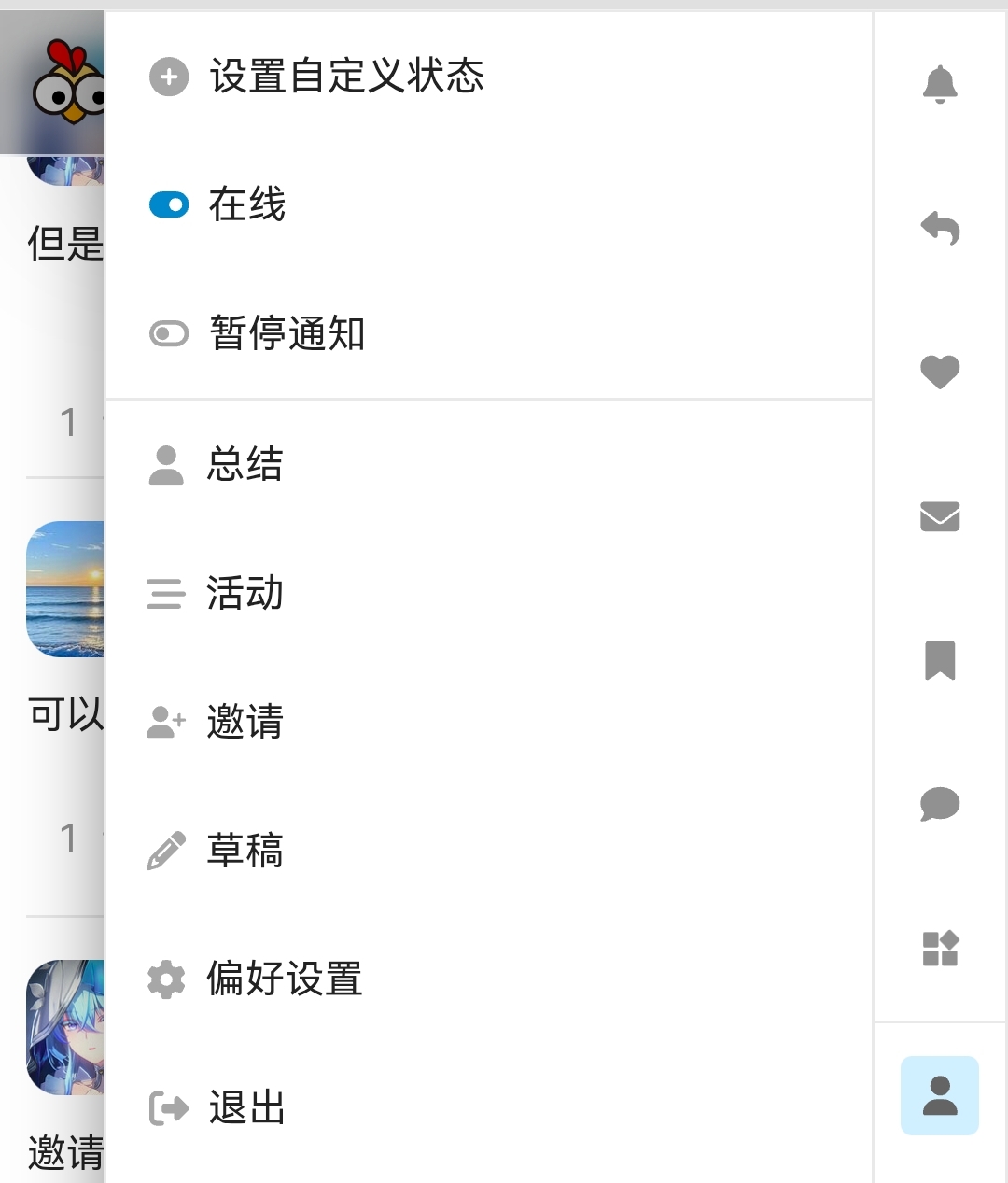Open 活动 activity page
Screen dimensions: 1008x1183
[x=245, y=593]
